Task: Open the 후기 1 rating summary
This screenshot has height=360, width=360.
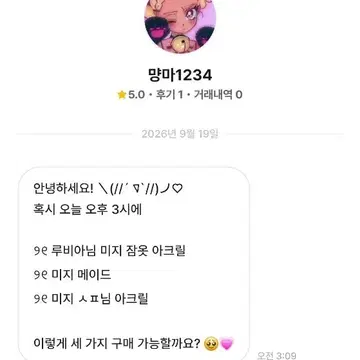Action: coord(169,95)
